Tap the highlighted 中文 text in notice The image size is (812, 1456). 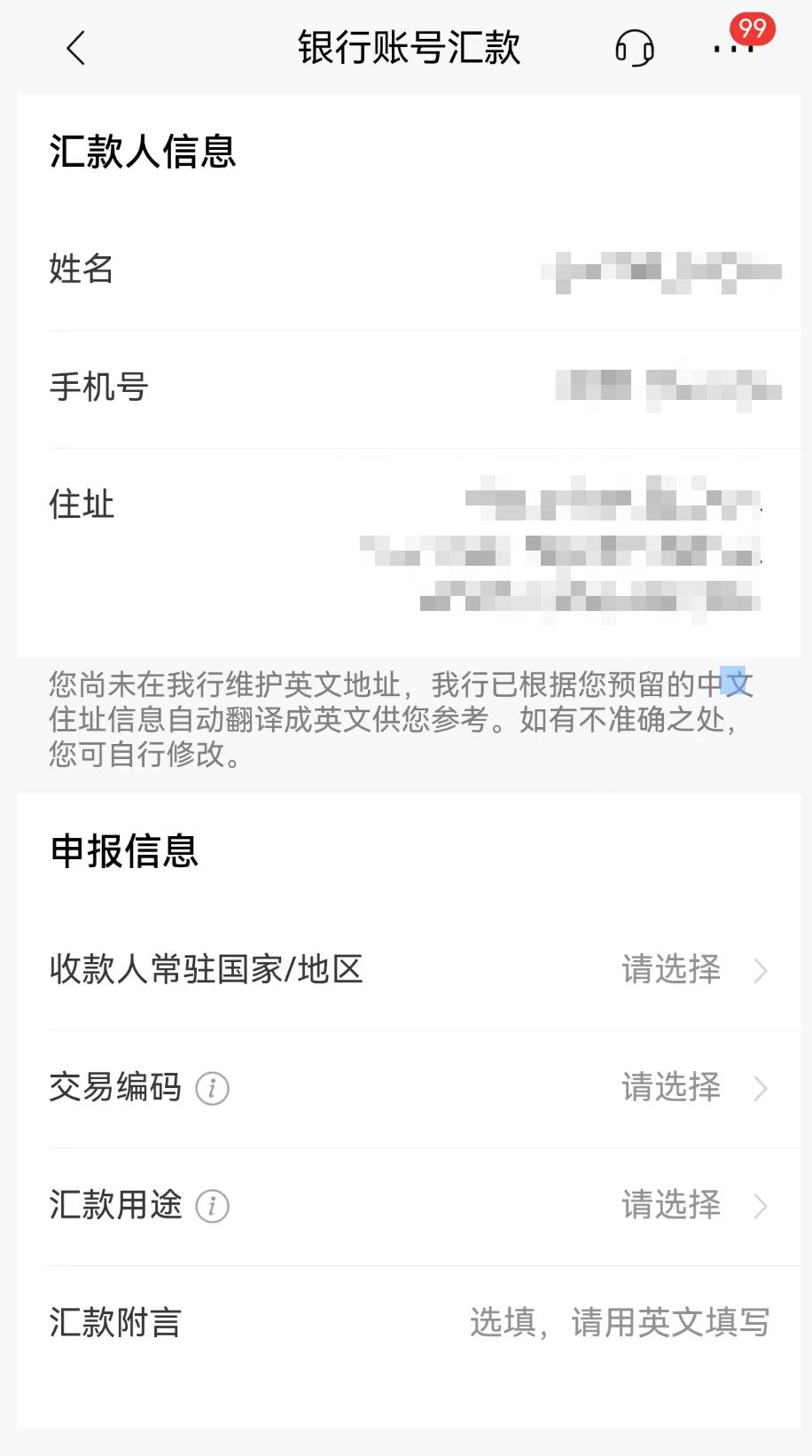pyautogui.click(x=739, y=685)
